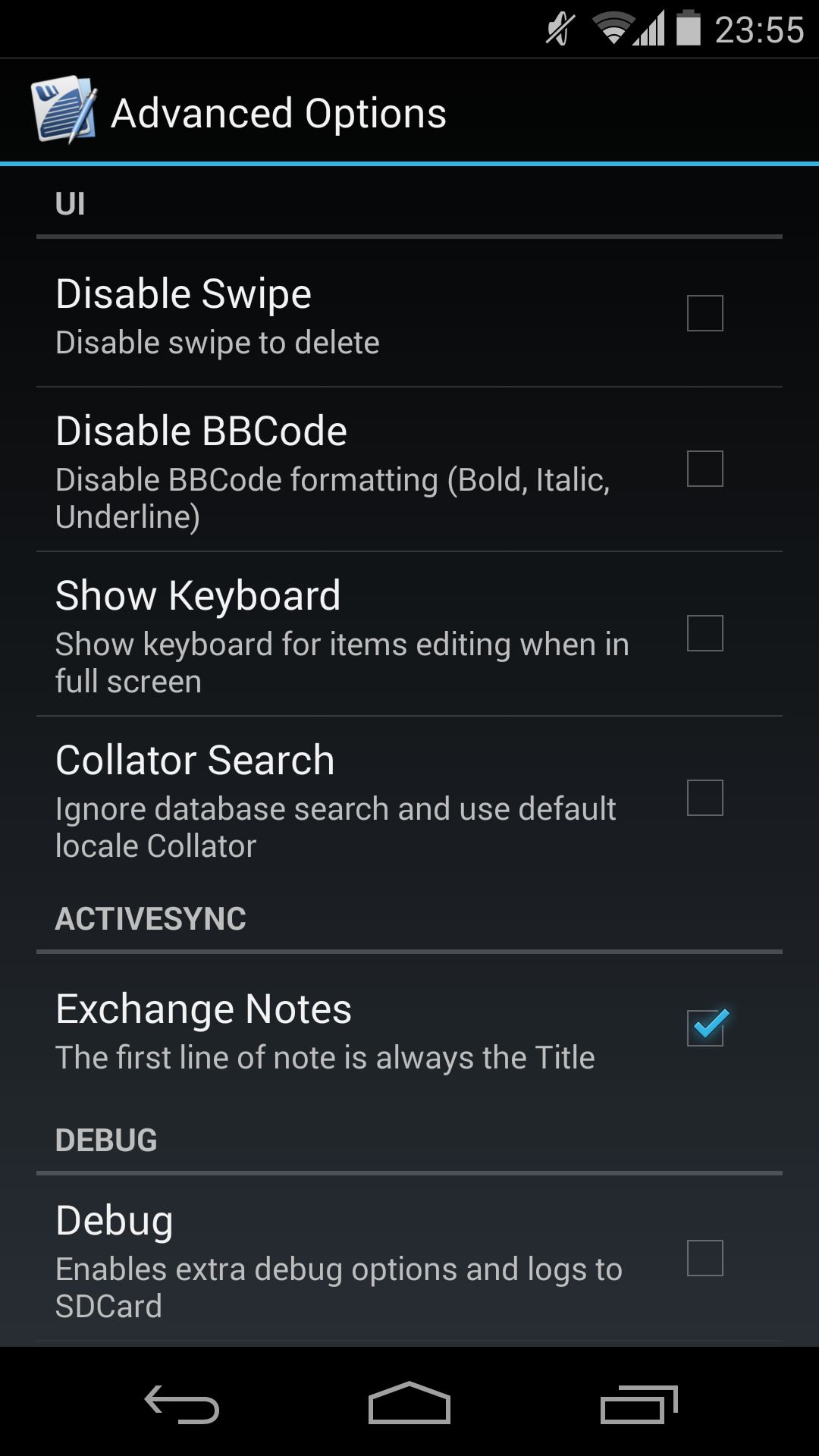
Task: Turn on Show Keyboard checkbox
Action: coord(704,633)
